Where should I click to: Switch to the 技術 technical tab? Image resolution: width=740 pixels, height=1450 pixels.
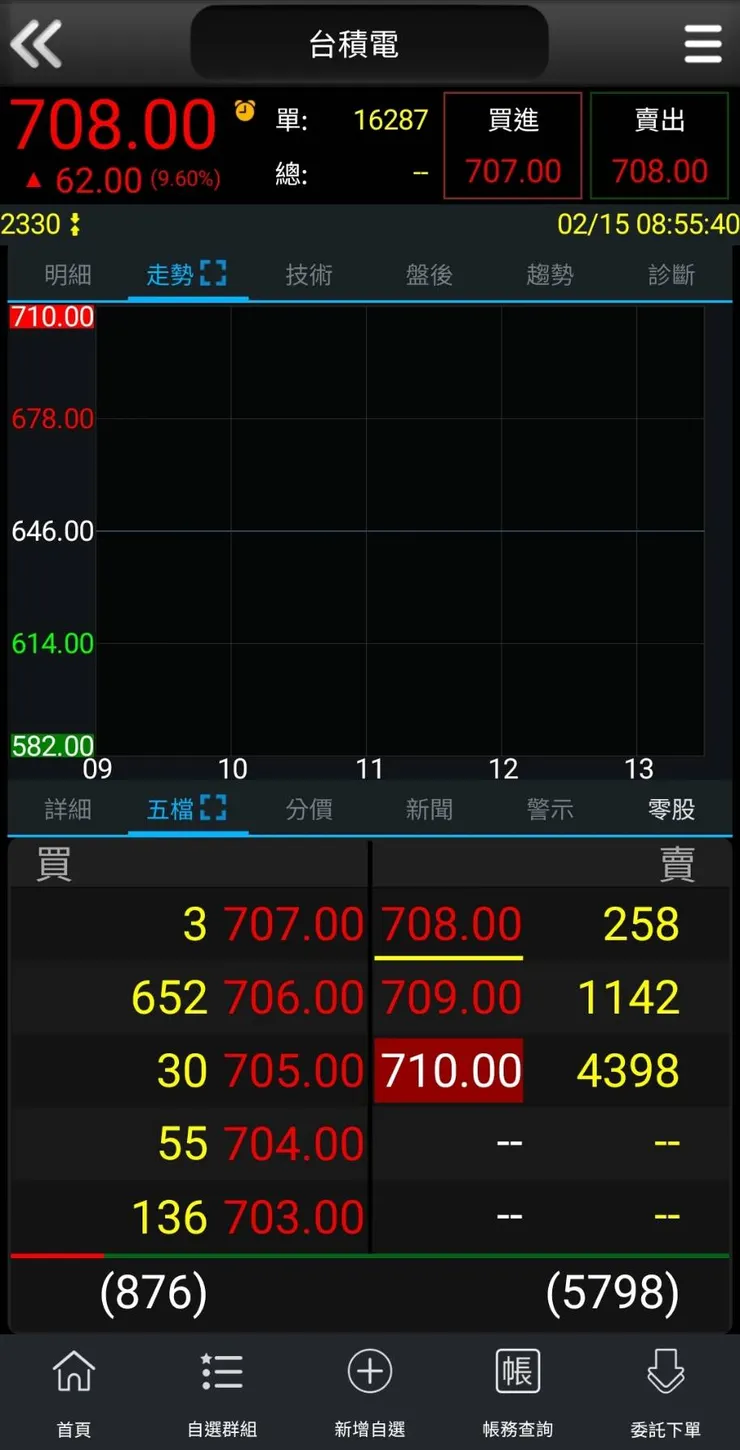309,275
